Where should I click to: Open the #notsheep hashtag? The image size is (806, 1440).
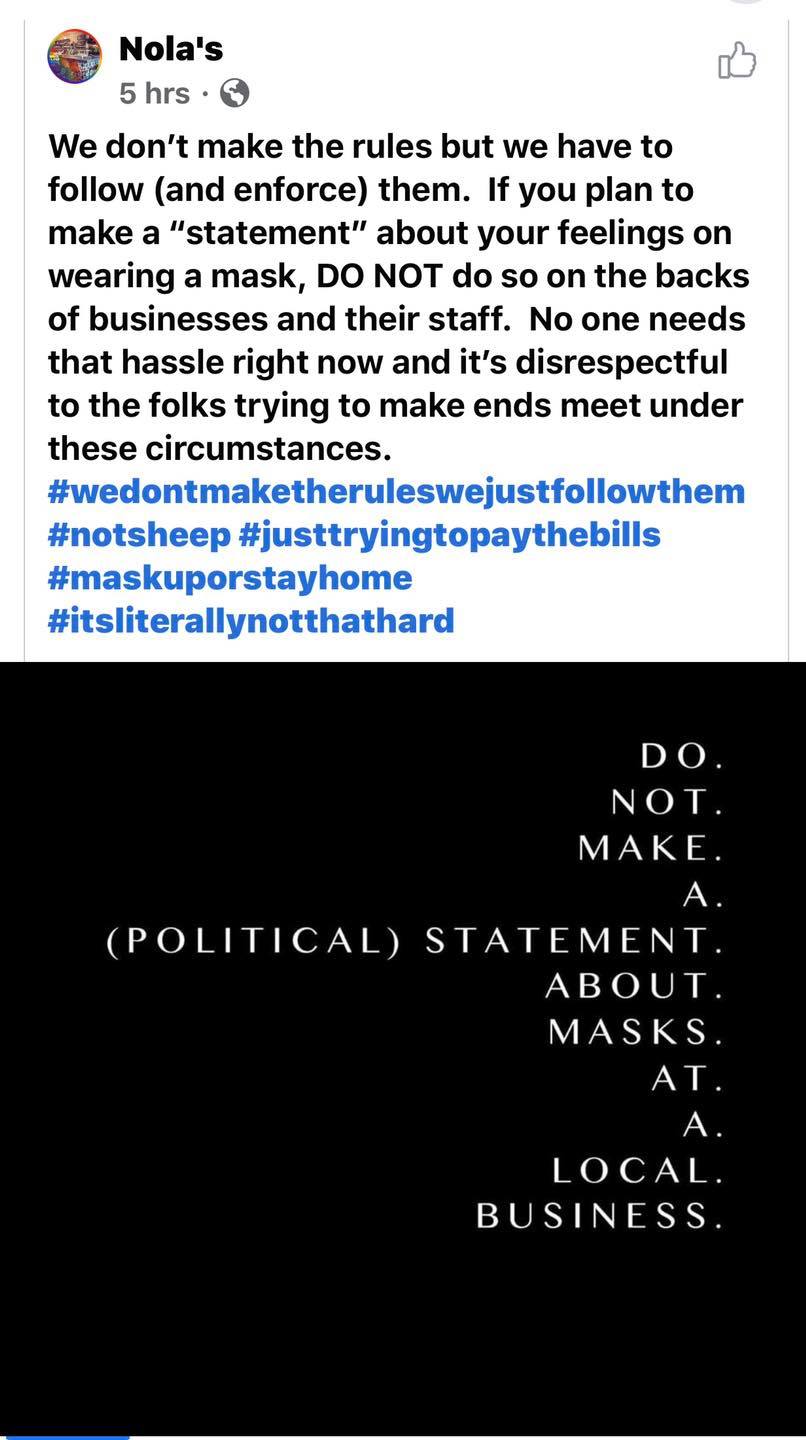(x=139, y=534)
